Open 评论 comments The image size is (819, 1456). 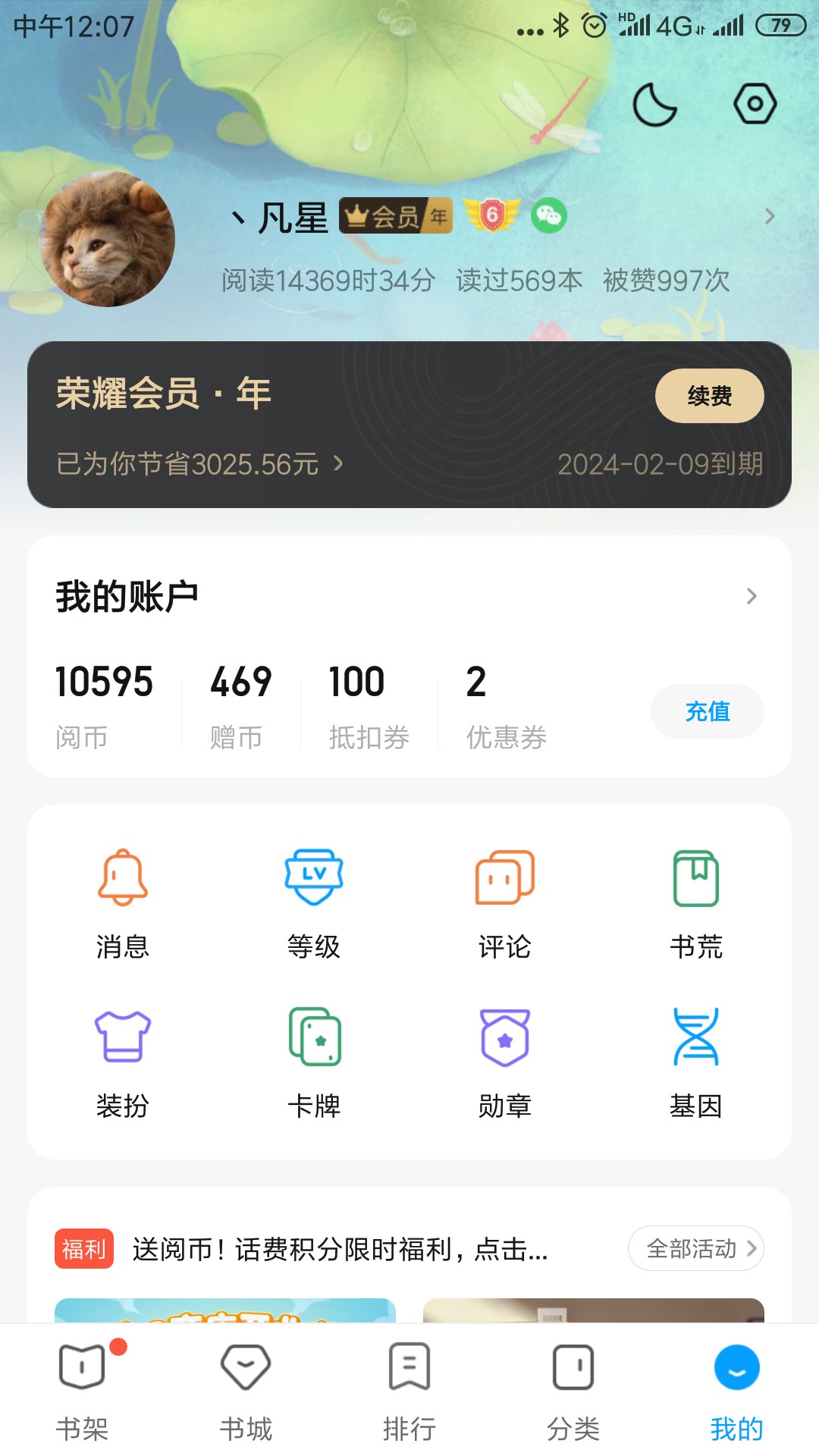coord(505,904)
